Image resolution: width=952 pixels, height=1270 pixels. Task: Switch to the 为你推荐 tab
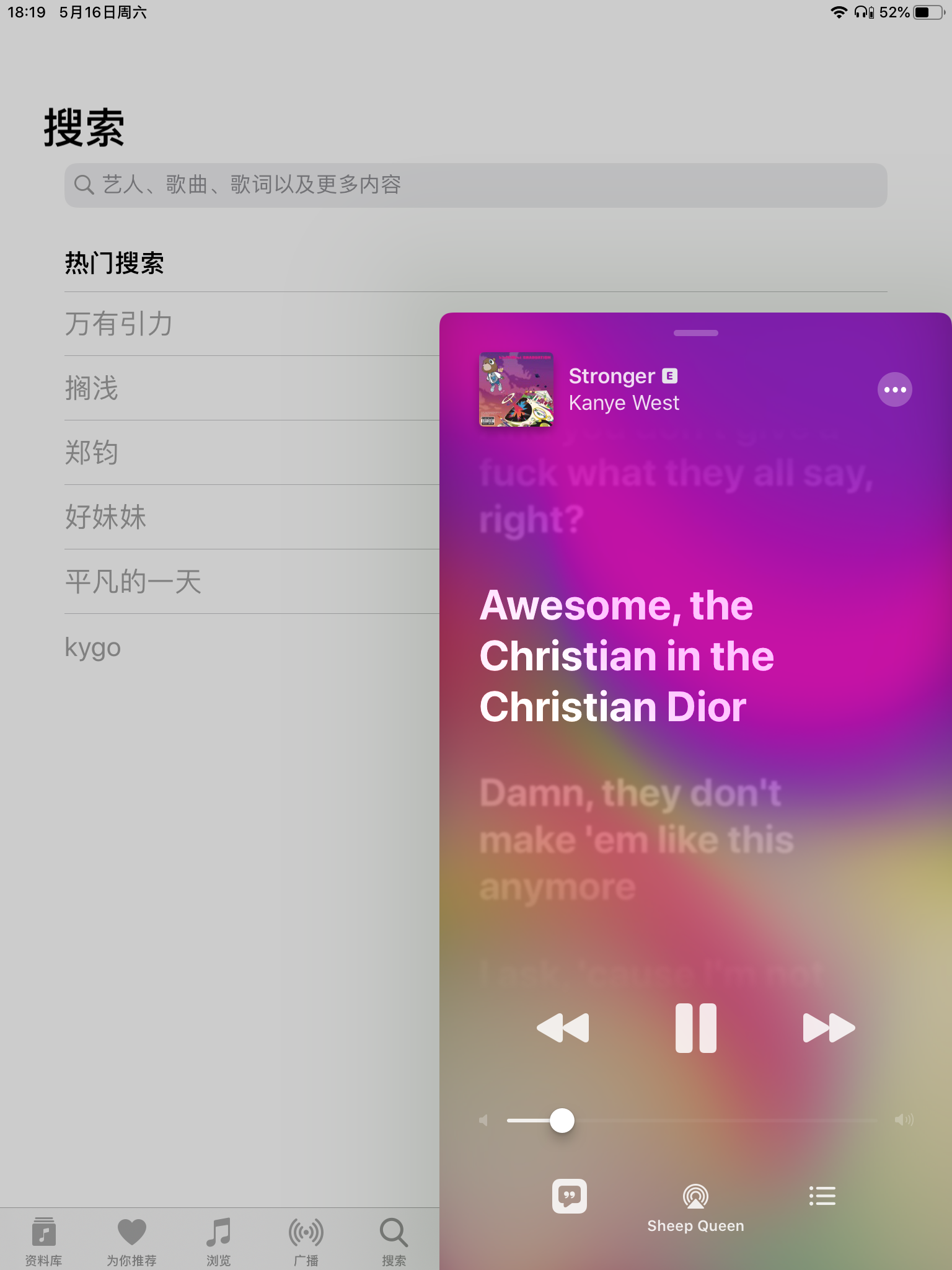pos(131,1240)
